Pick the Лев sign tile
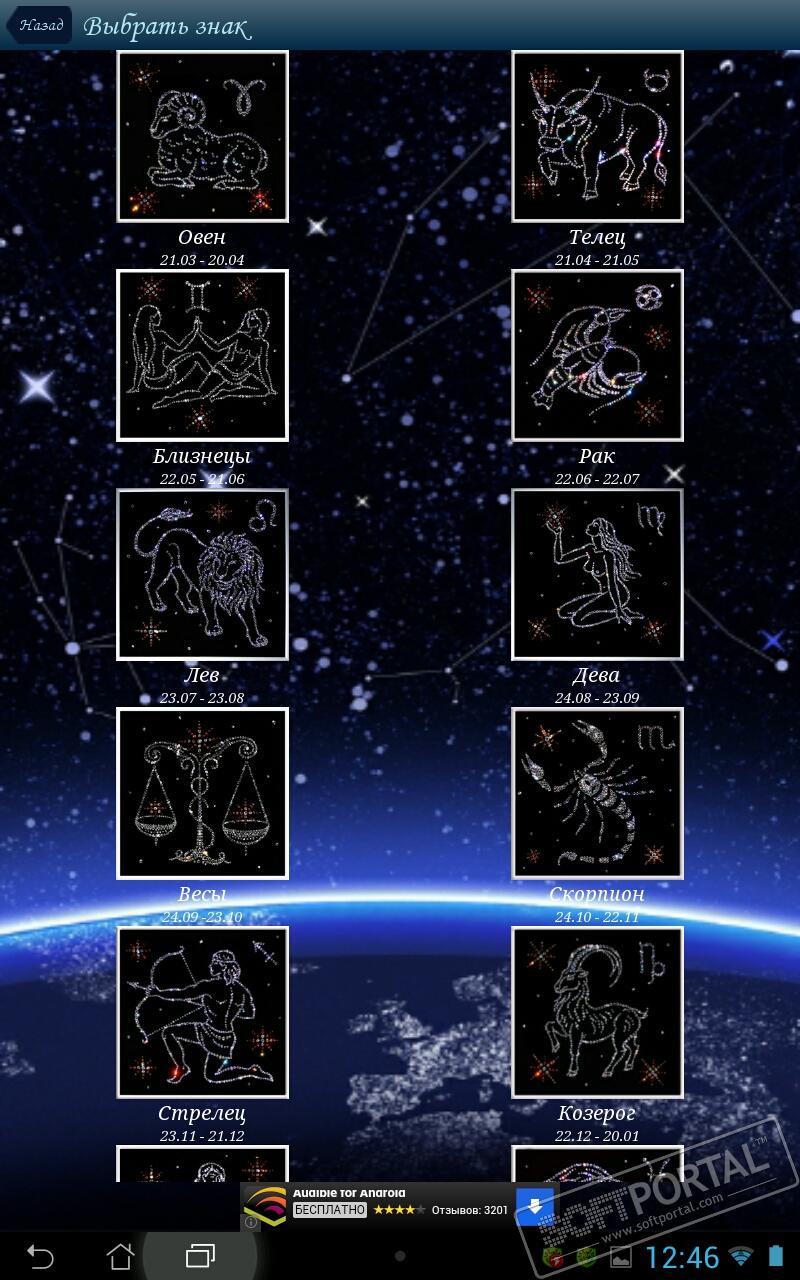 coord(202,574)
